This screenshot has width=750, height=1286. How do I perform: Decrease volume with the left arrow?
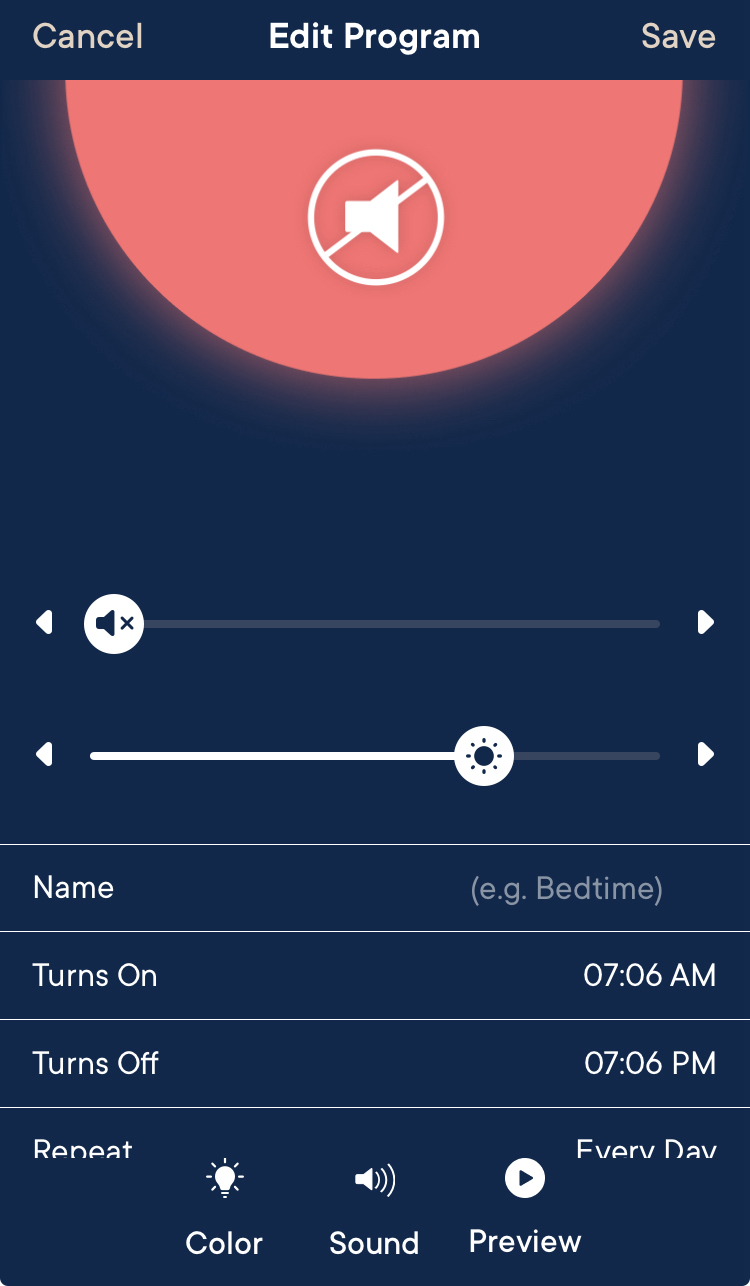44,623
